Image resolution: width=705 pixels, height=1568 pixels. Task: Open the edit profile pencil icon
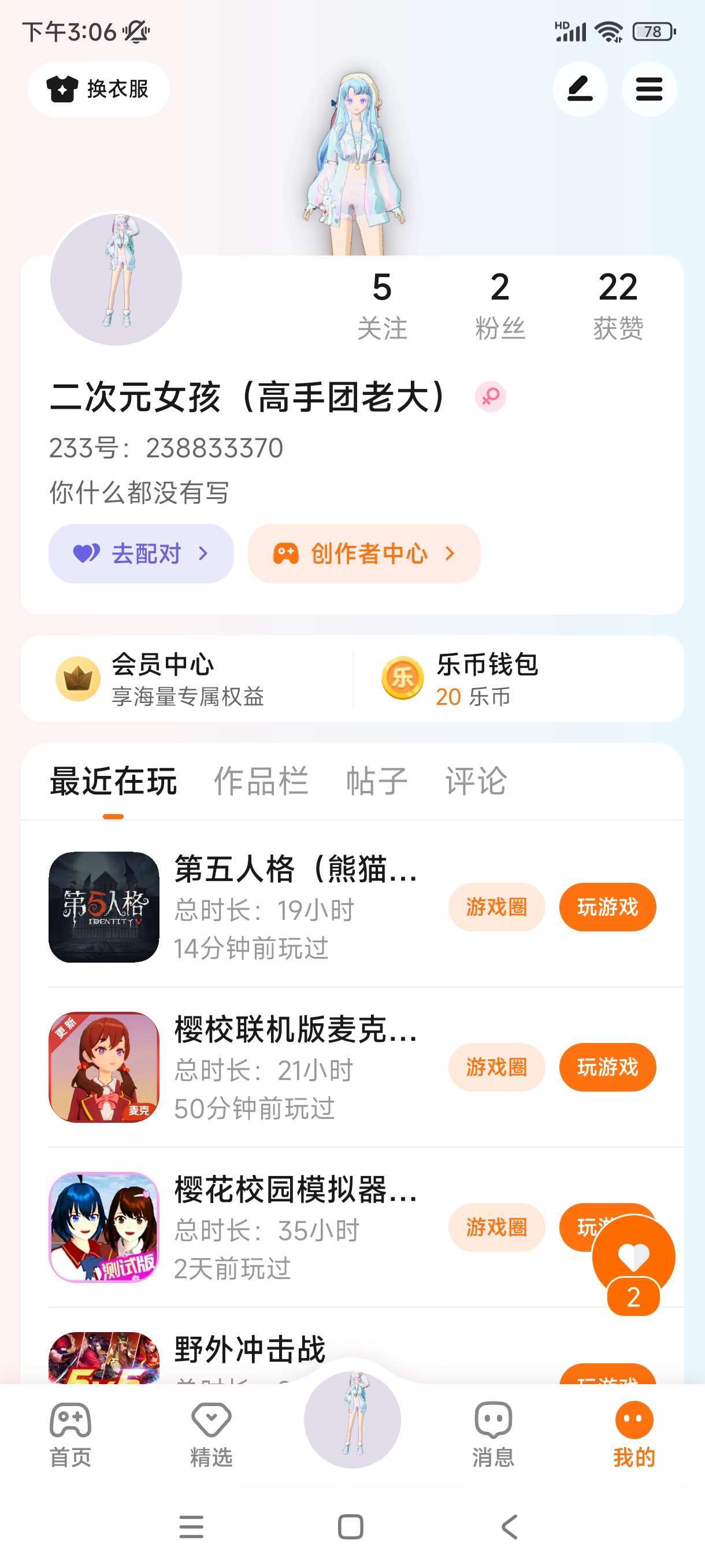pyautogui.click(x=580, y=90)
